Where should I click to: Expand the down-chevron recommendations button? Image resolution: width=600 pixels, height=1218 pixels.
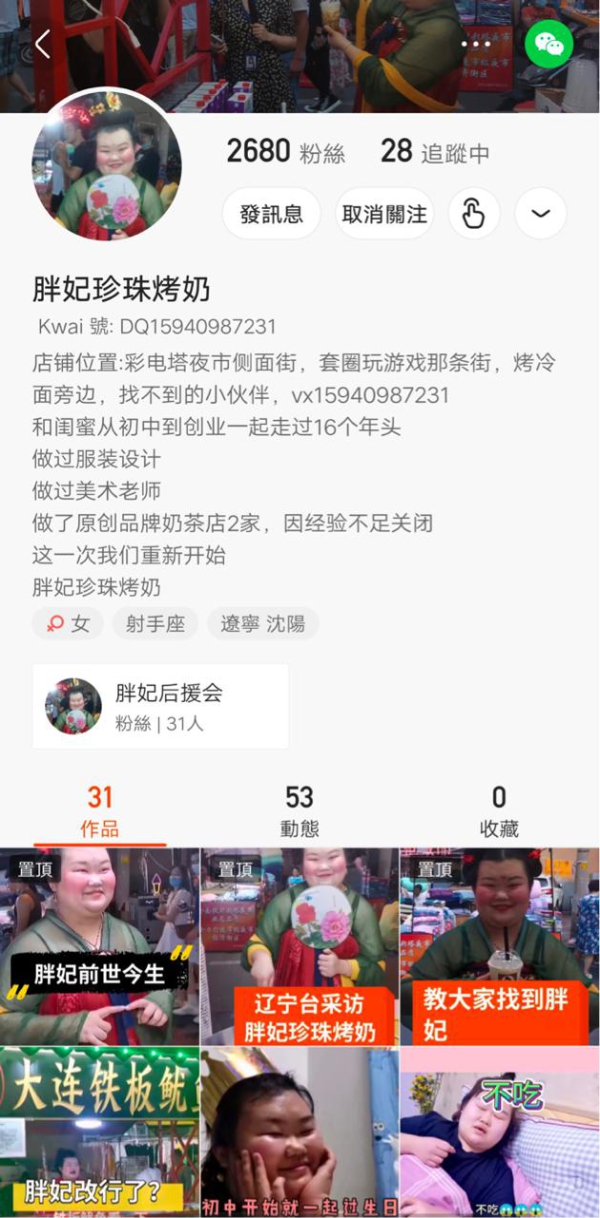pos(541,214)
